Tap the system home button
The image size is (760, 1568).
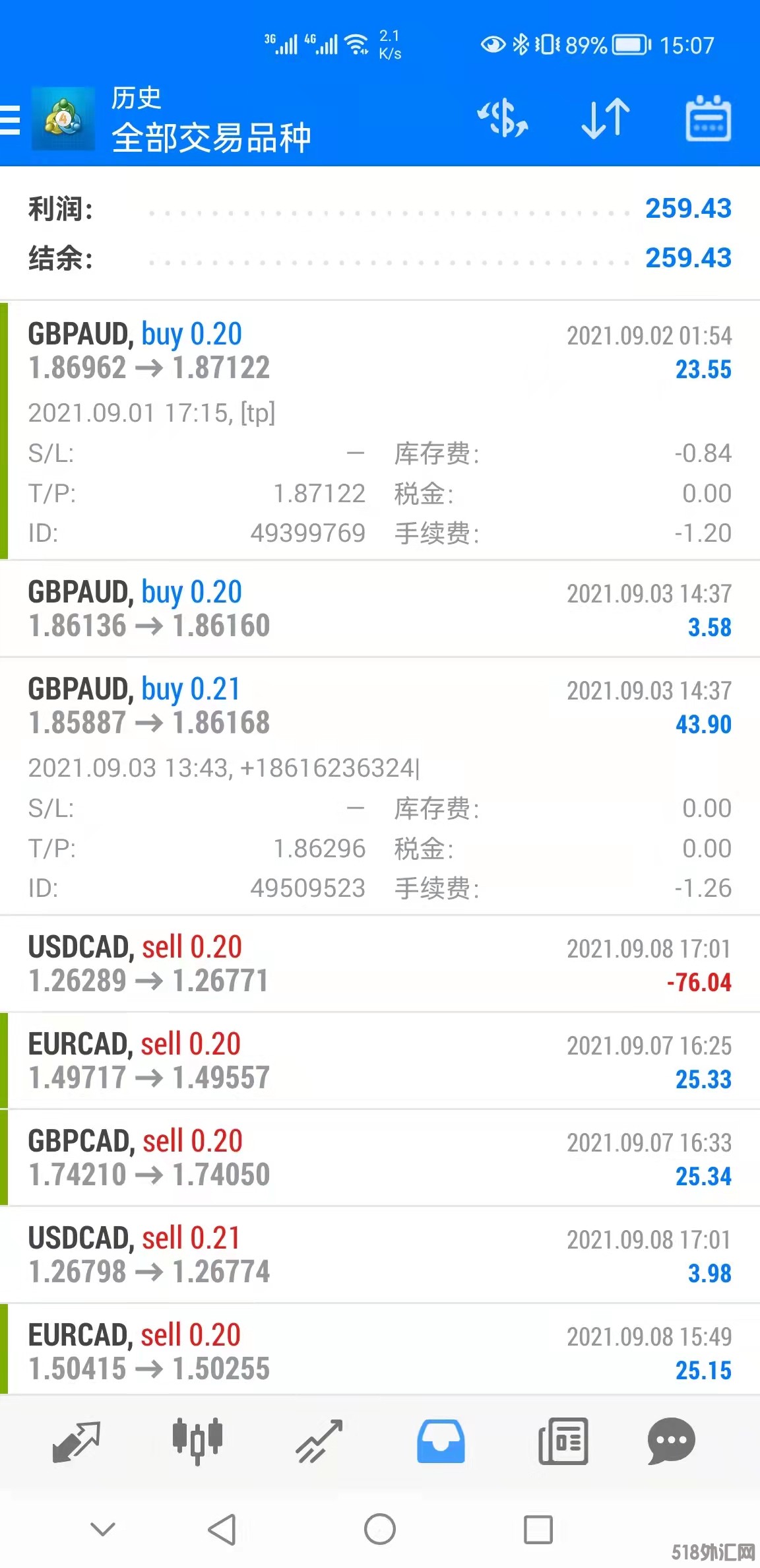click(x=380, y=1529)
